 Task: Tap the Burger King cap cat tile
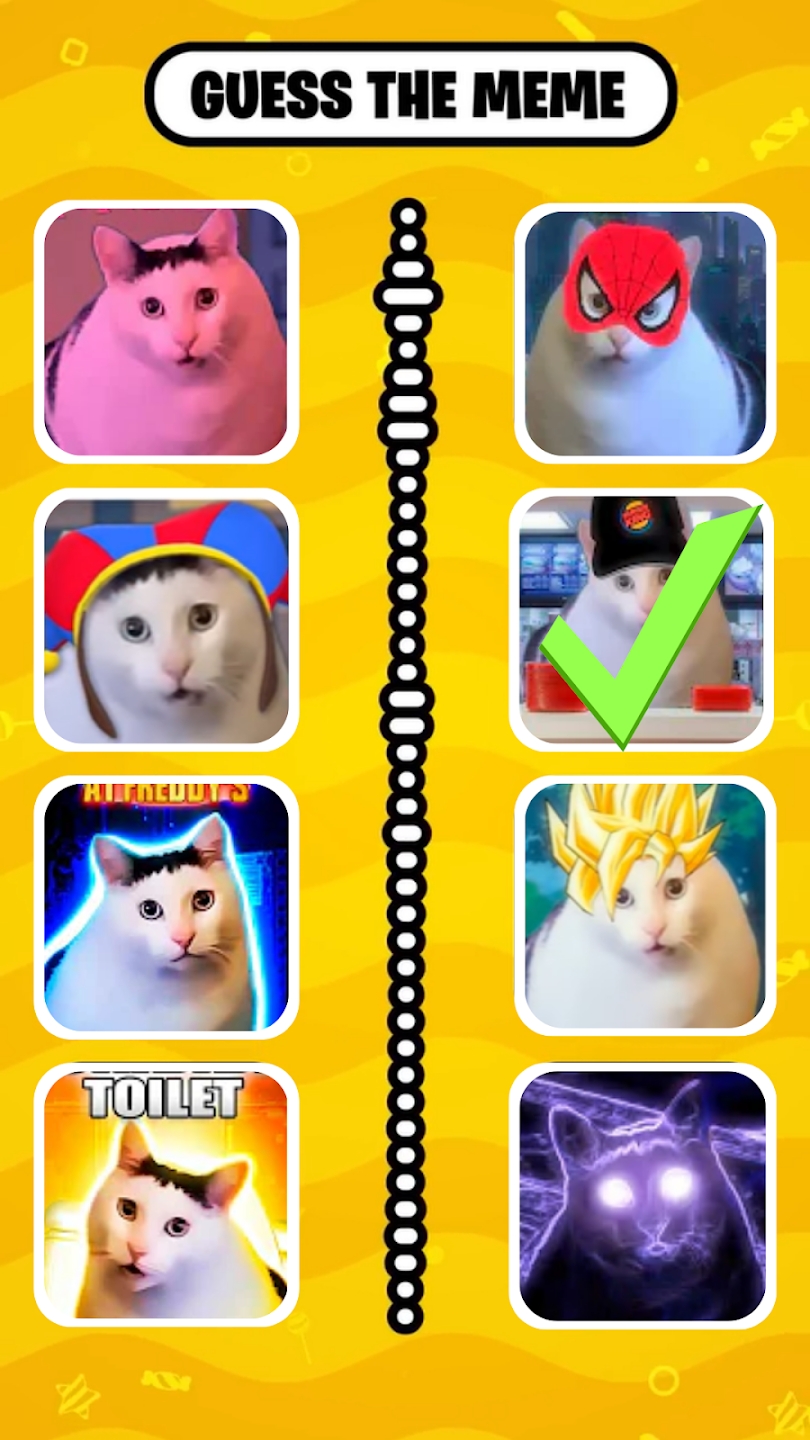coord(641,620)
